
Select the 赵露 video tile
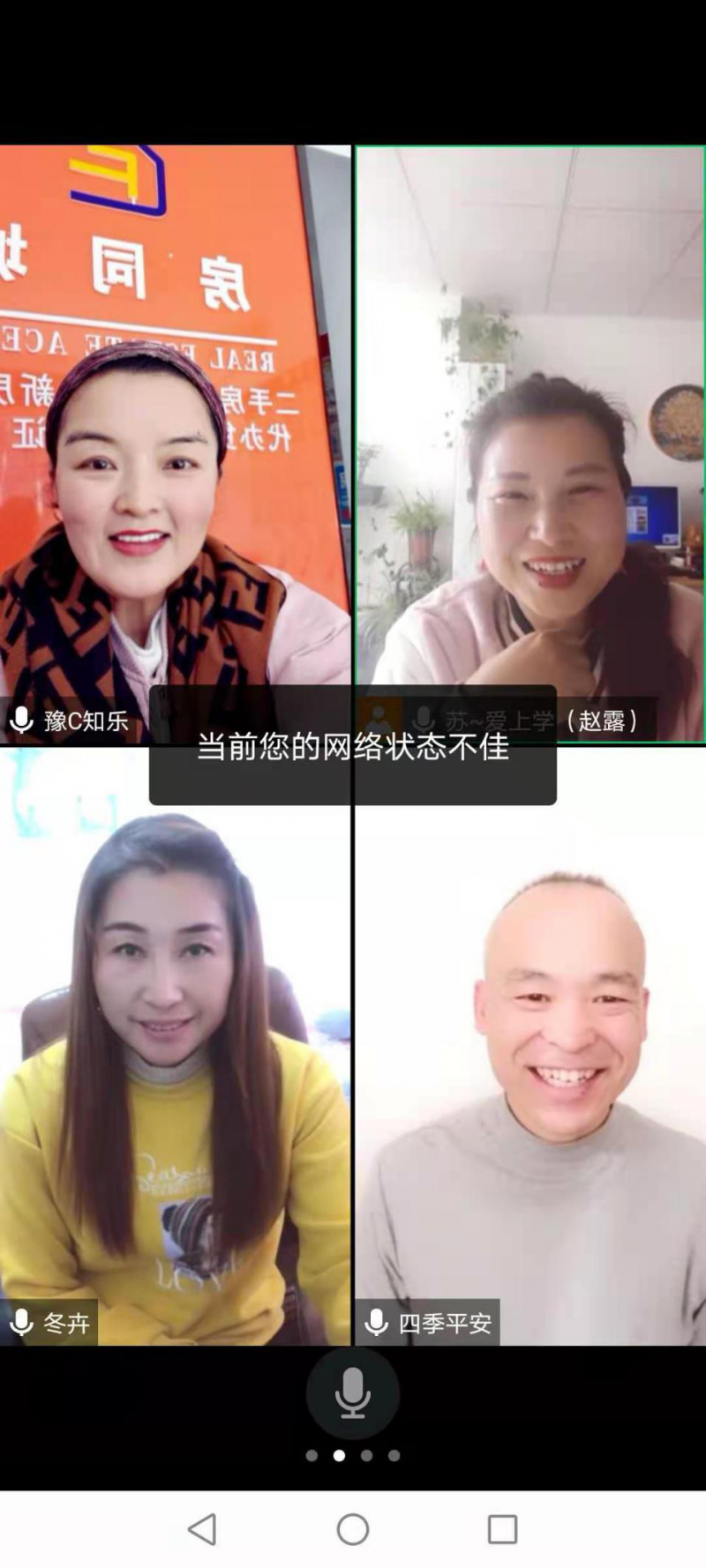coord(529,441)
